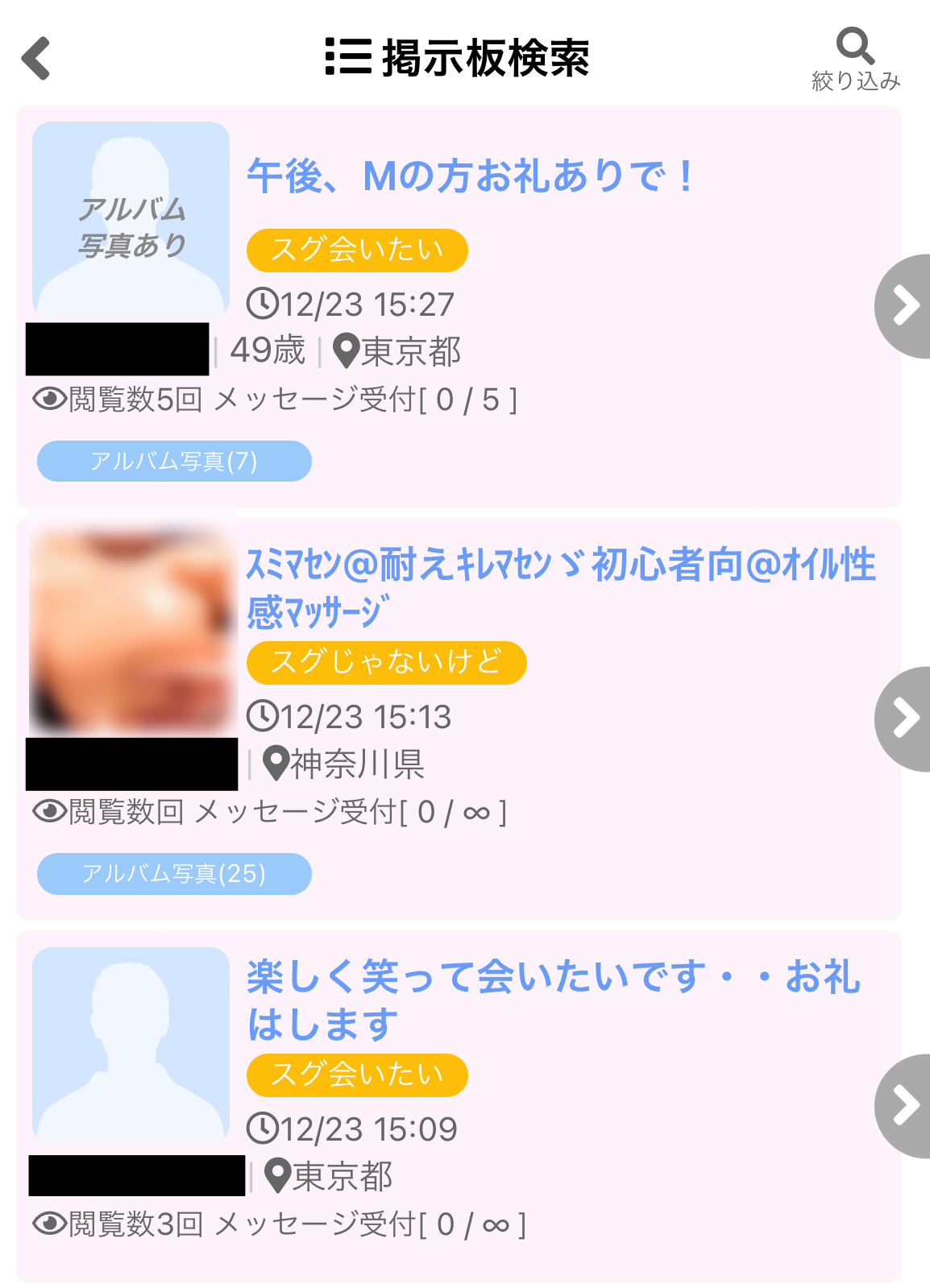The height and width of the screenshot is (1288, 930).
Task: Open the post 楽しく笑って会いたいです
Action: tap(553, 1000)
